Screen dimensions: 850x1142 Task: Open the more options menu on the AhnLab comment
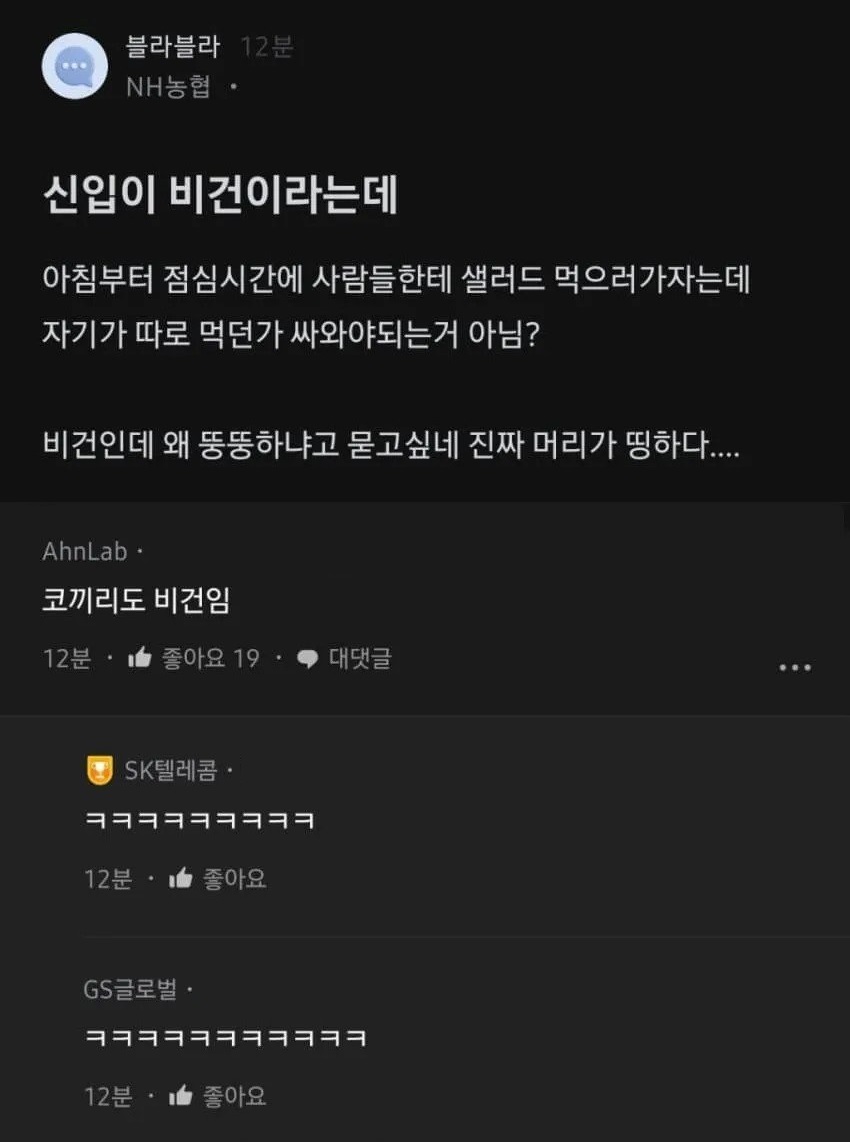(x=795, y=668)
